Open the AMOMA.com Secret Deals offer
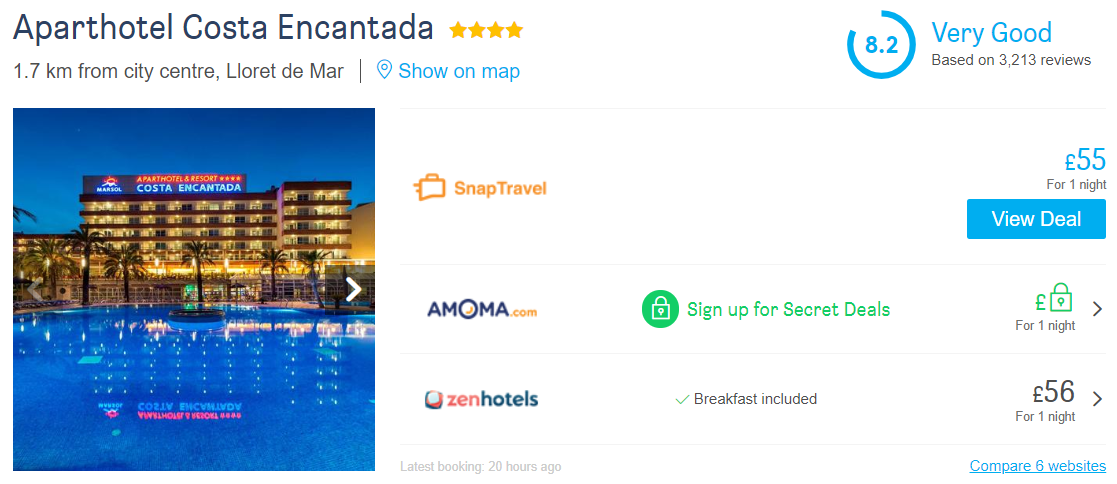The height and width of the screenshot is (484, 1117). tap(765, 309)
